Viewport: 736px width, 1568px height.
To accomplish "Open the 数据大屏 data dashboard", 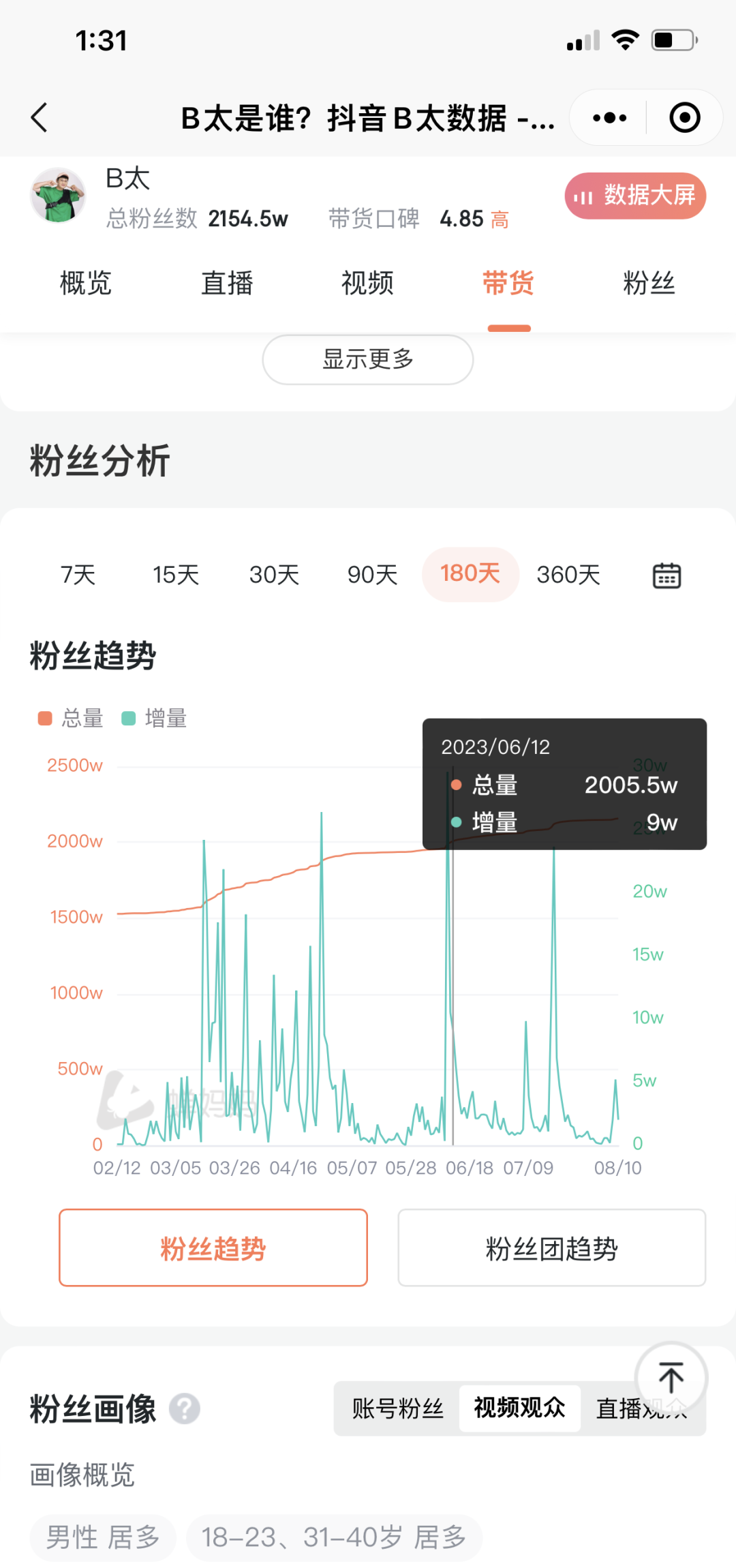I will 635,196.
